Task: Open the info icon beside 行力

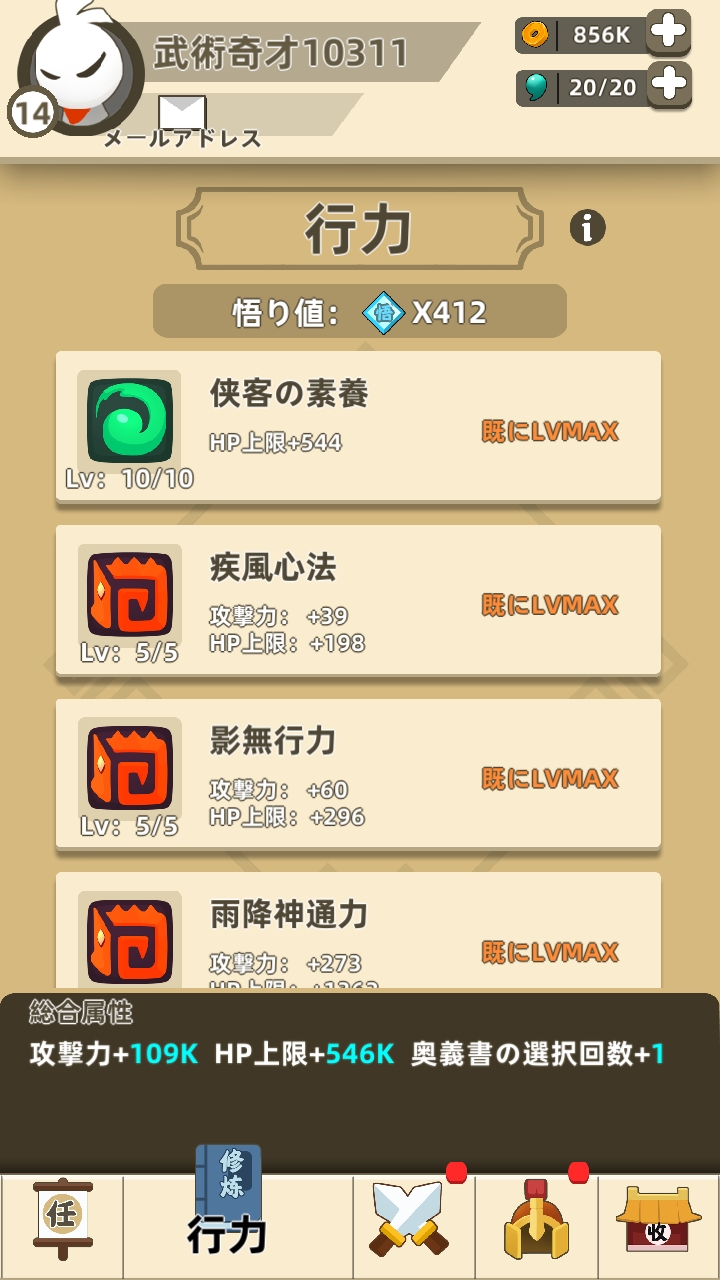Action: (588, 228)
